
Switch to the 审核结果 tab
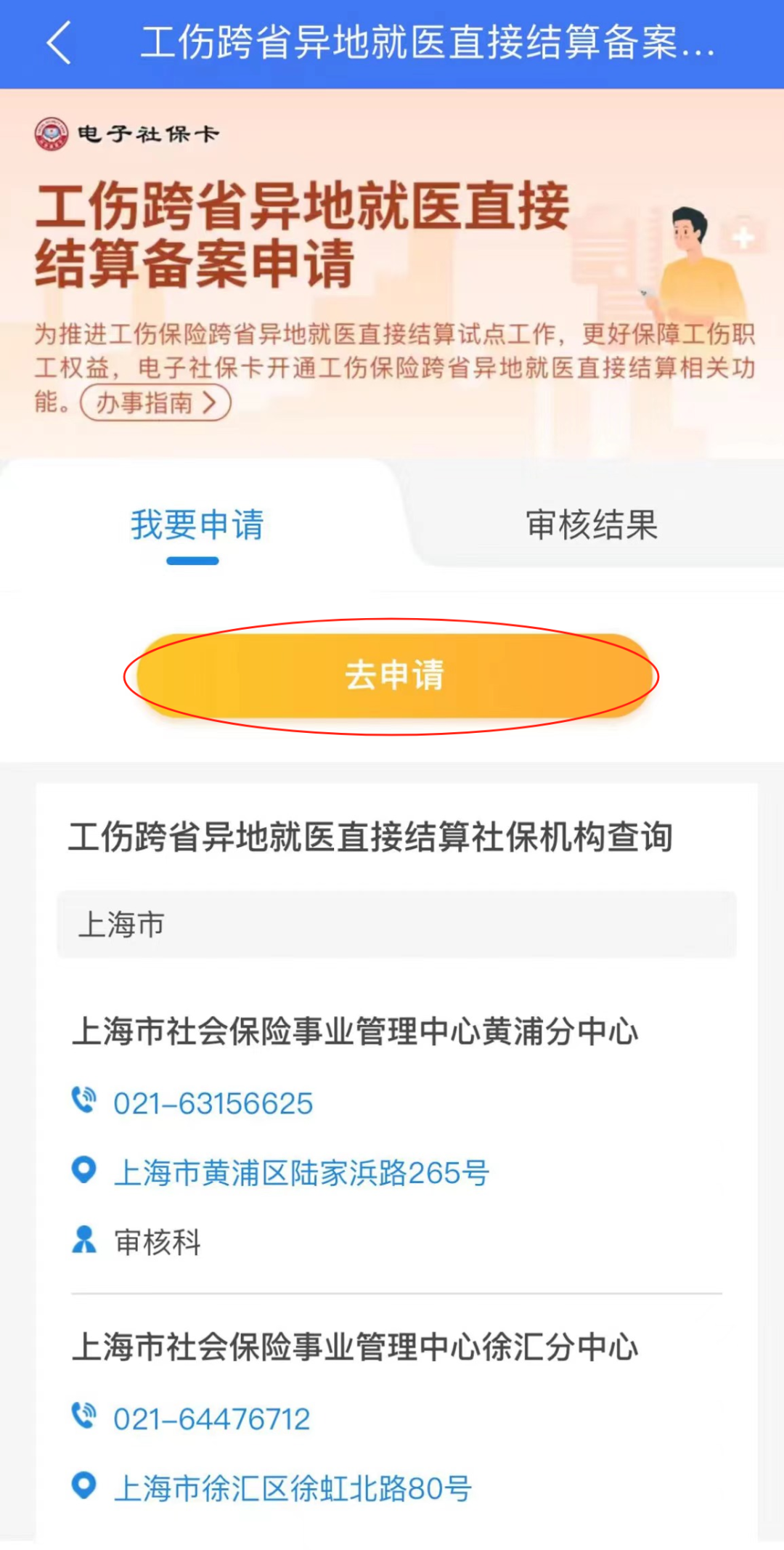(591, 524)
